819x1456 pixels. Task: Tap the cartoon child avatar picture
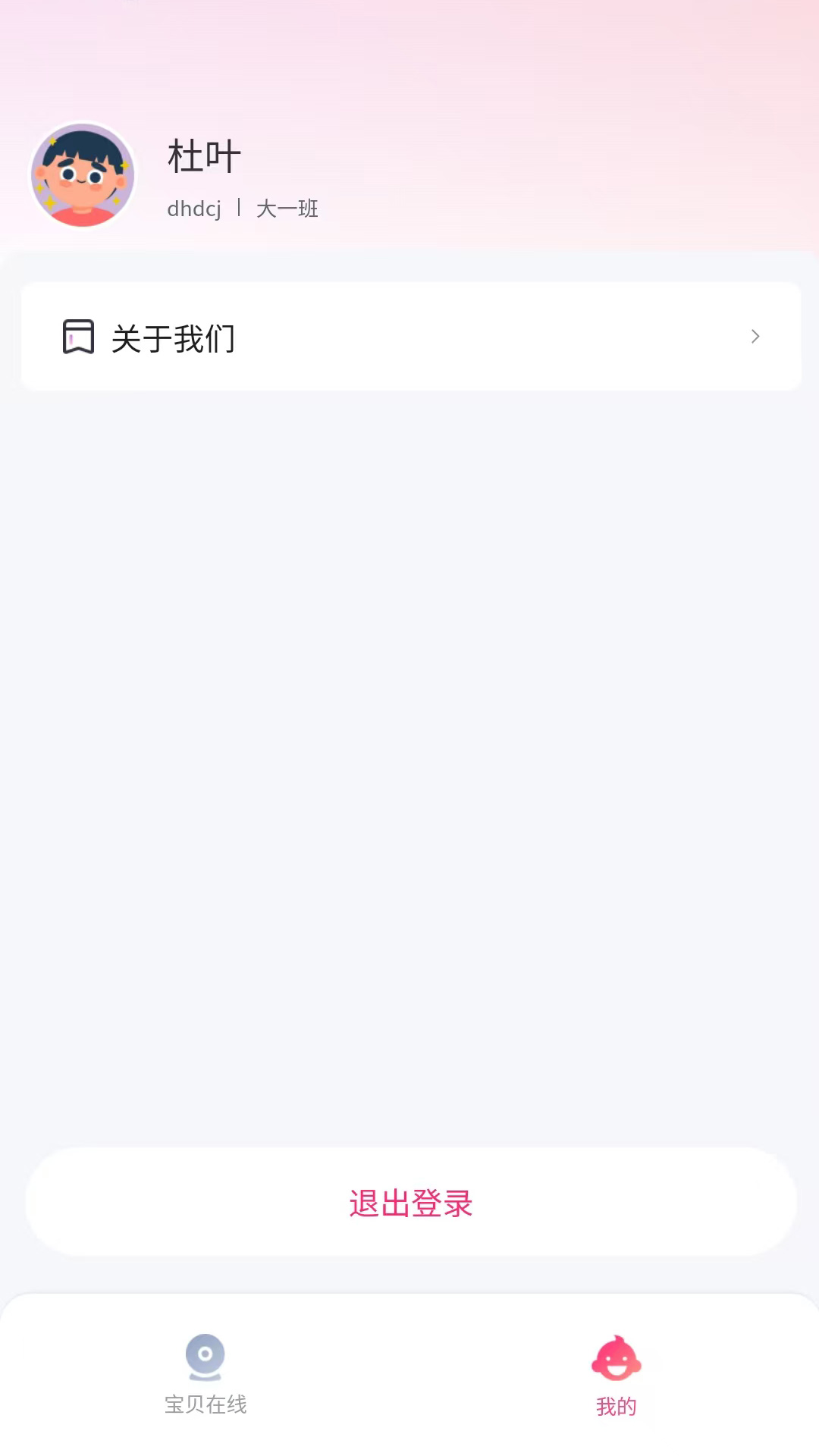click(83, 175)
